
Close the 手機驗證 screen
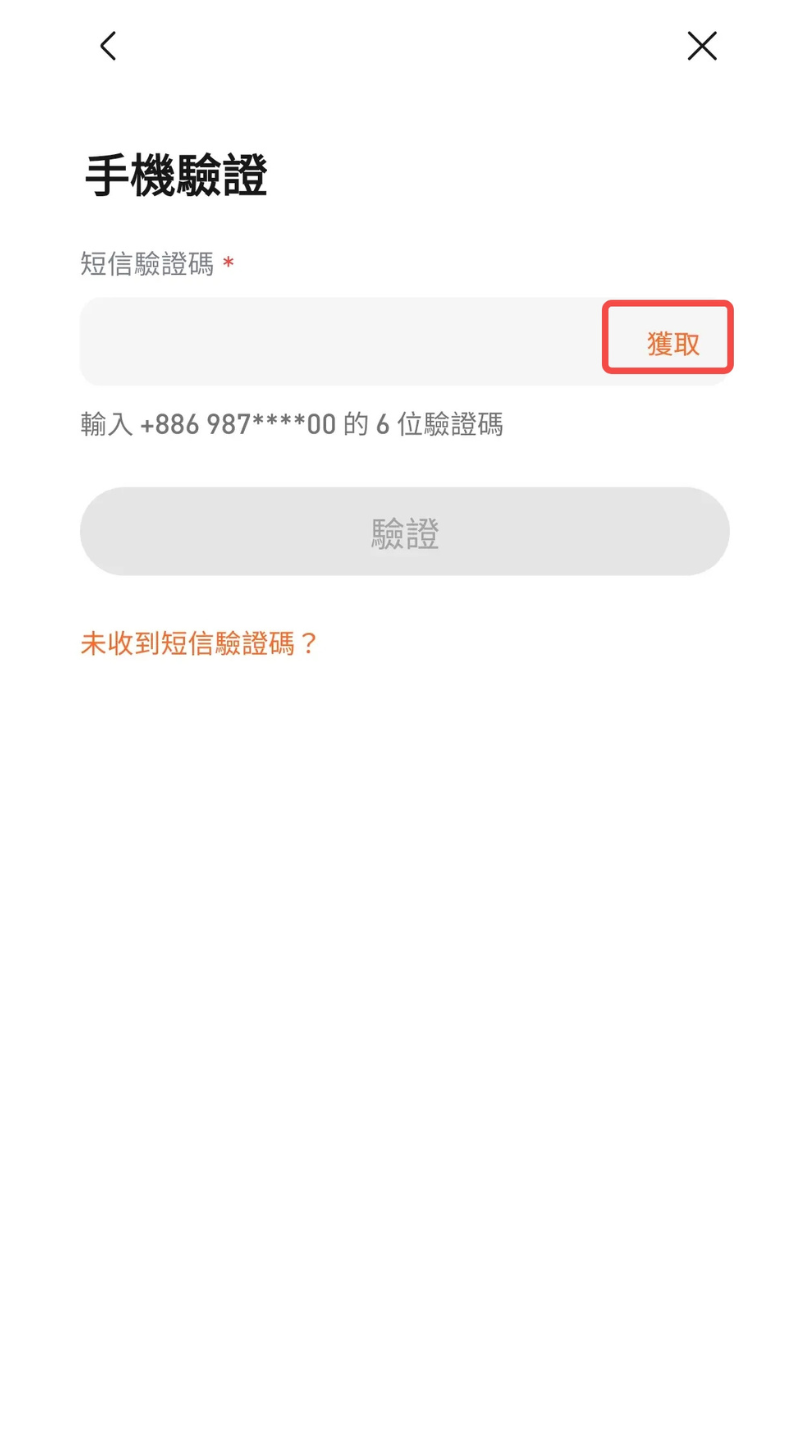(x=701, y=46)
